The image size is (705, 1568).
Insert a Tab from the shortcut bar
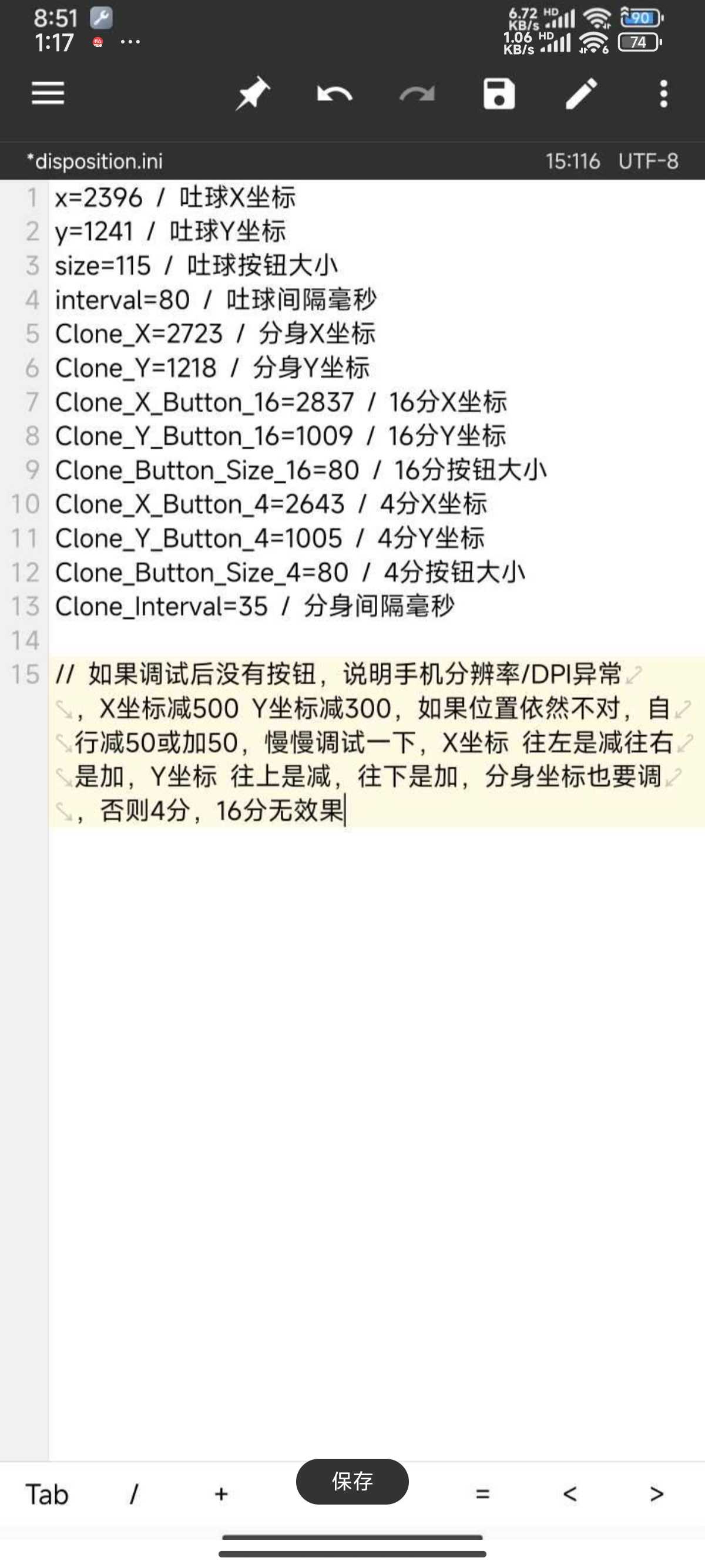coord(47,1495)
